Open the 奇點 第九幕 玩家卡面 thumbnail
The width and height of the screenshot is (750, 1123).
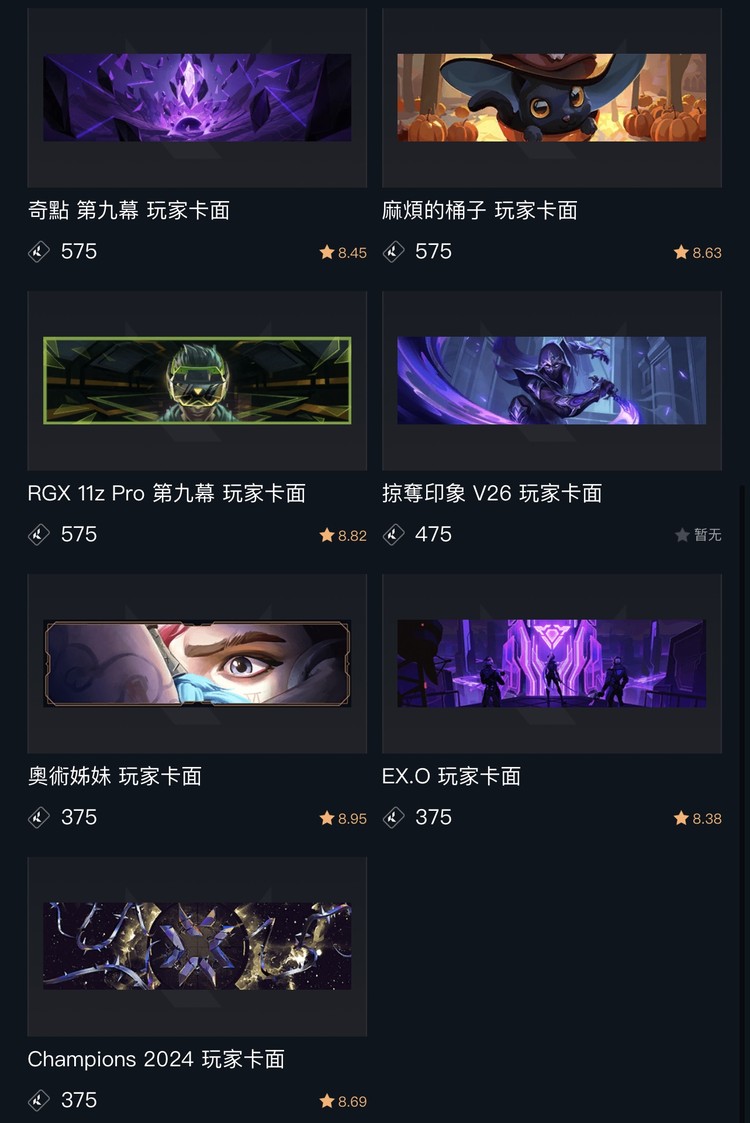point(197,97)
